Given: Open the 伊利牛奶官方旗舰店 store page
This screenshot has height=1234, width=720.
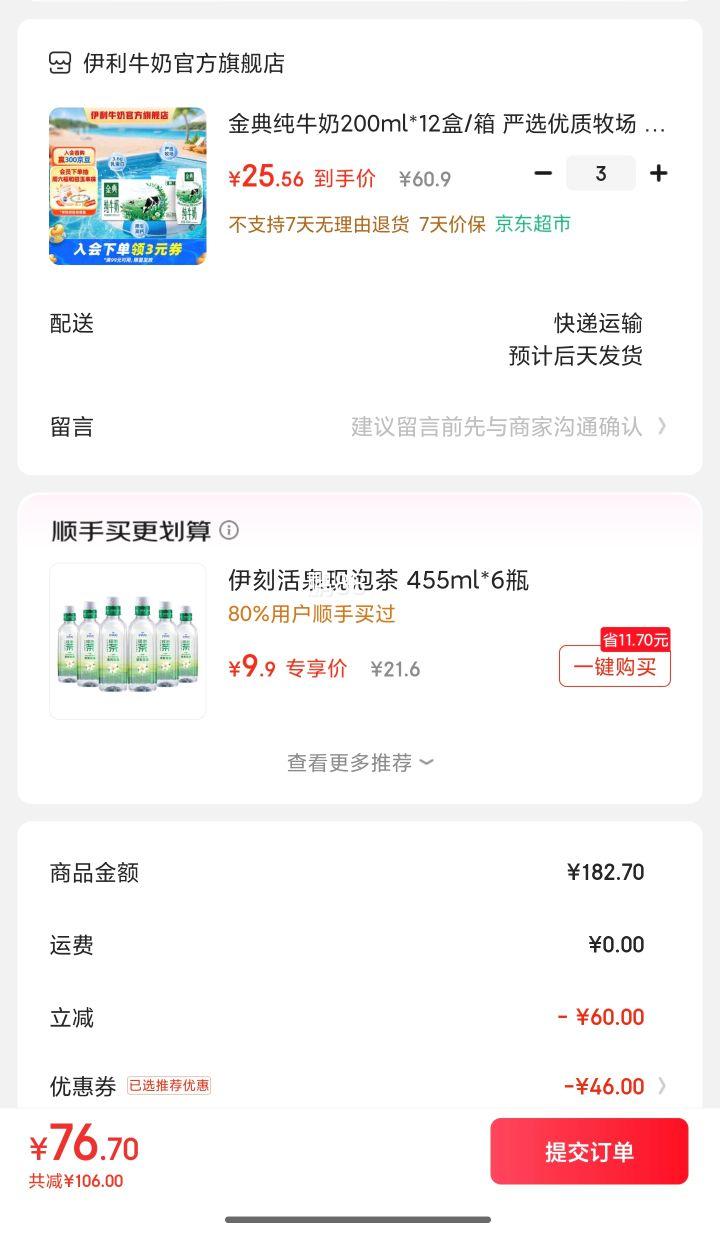Looking at the screenshot, I should [x=183, y=63].
